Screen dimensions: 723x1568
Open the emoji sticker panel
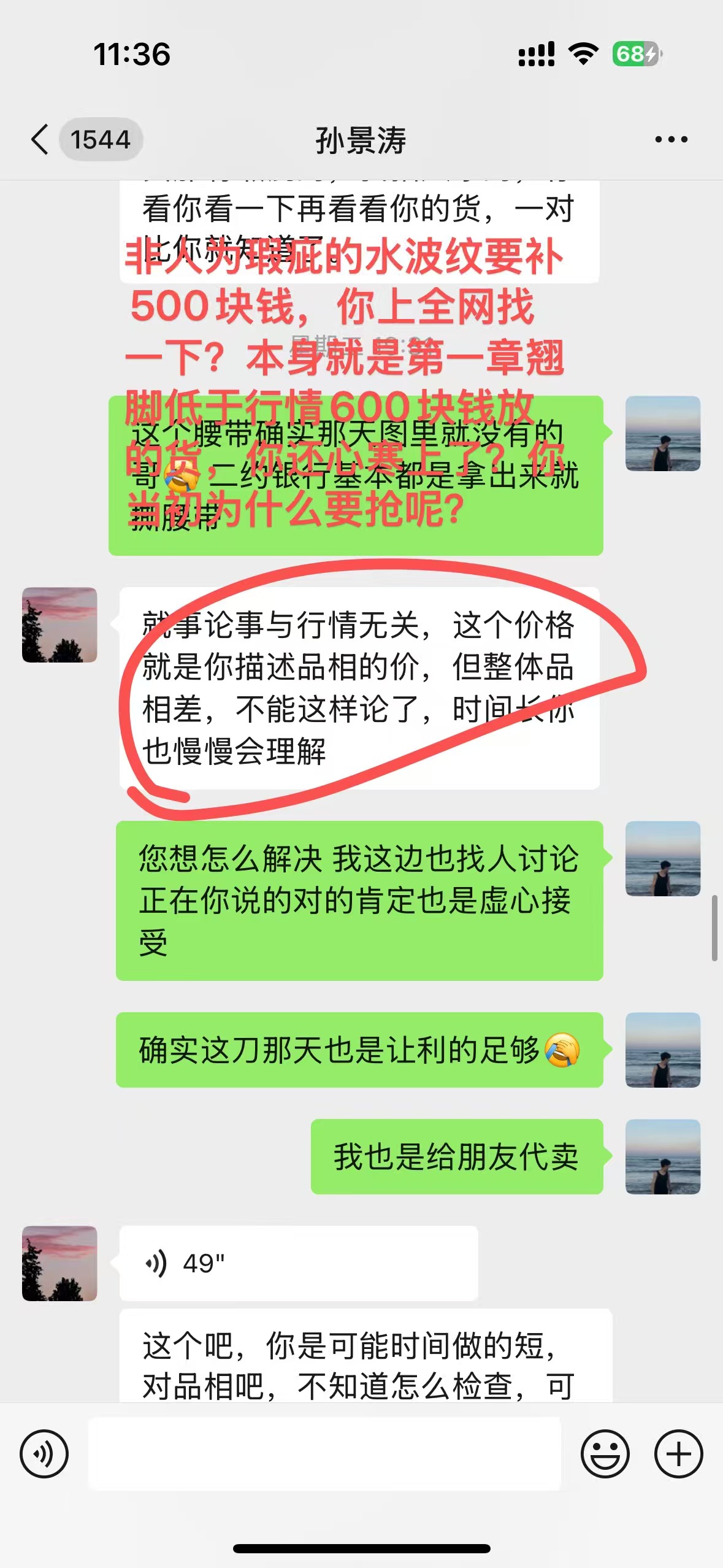605,1453
